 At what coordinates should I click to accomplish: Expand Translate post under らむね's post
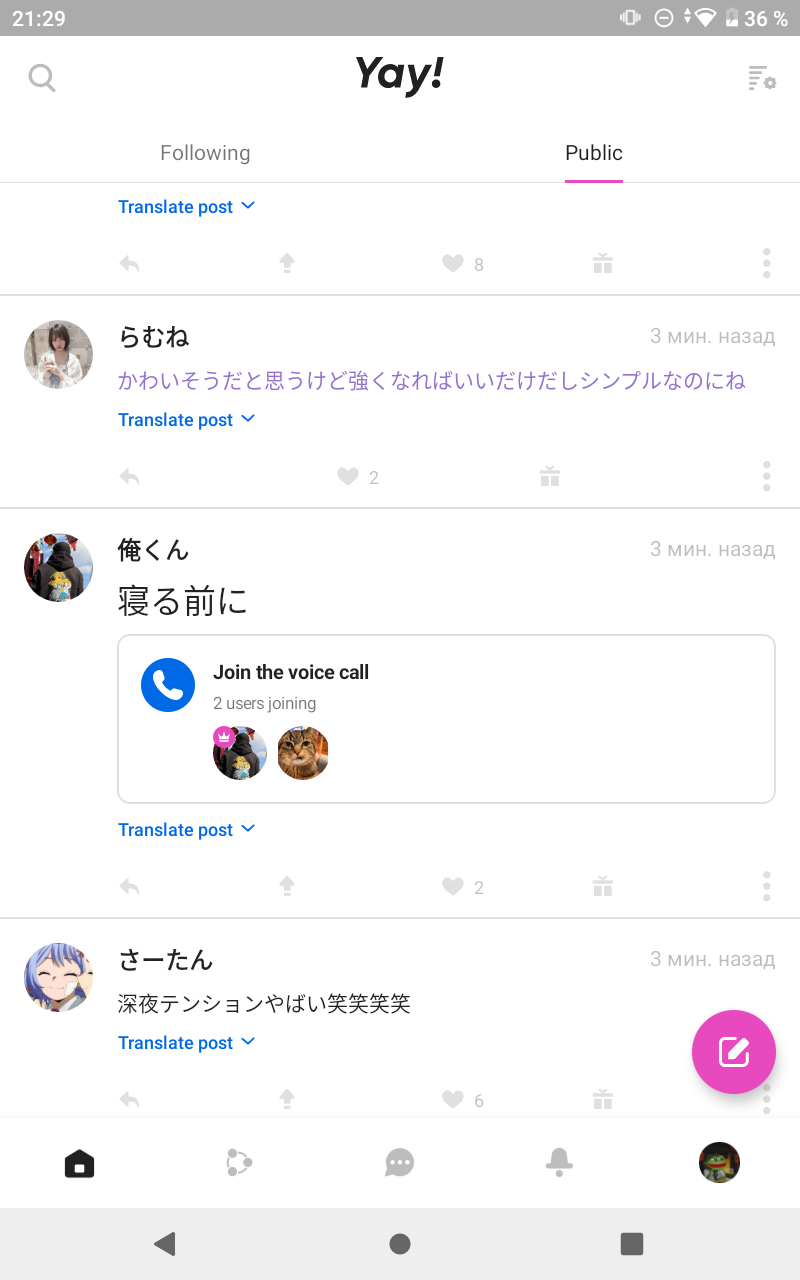186,420
